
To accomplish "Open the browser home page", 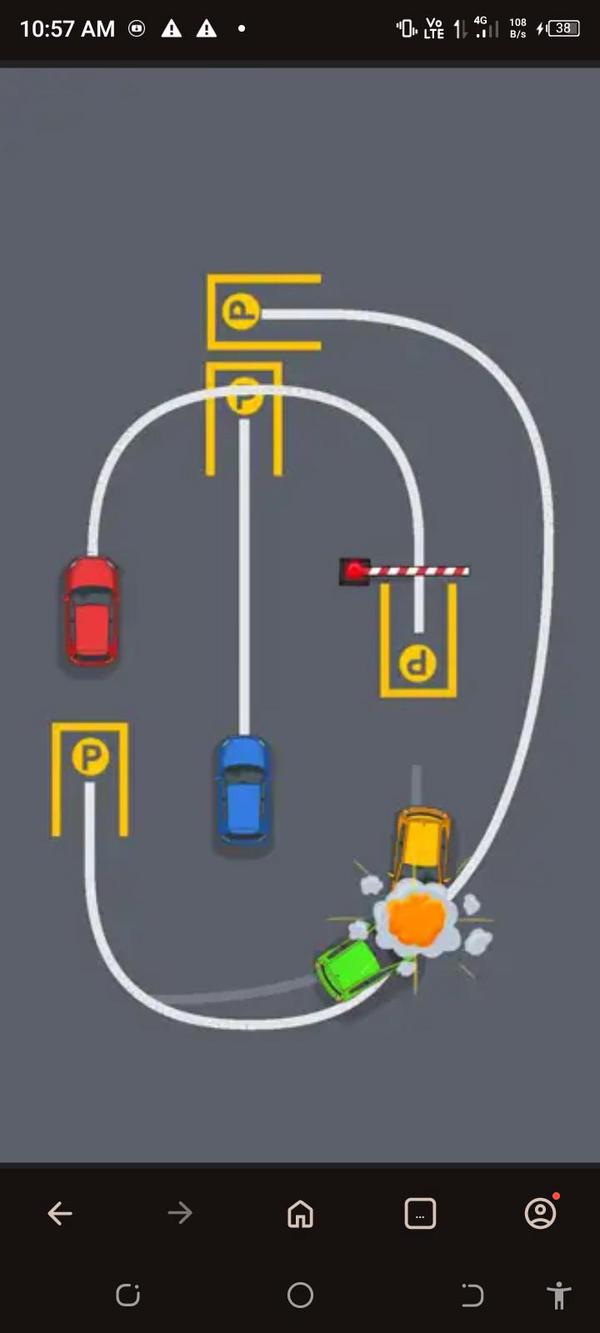I will (x=300, y=1213).
